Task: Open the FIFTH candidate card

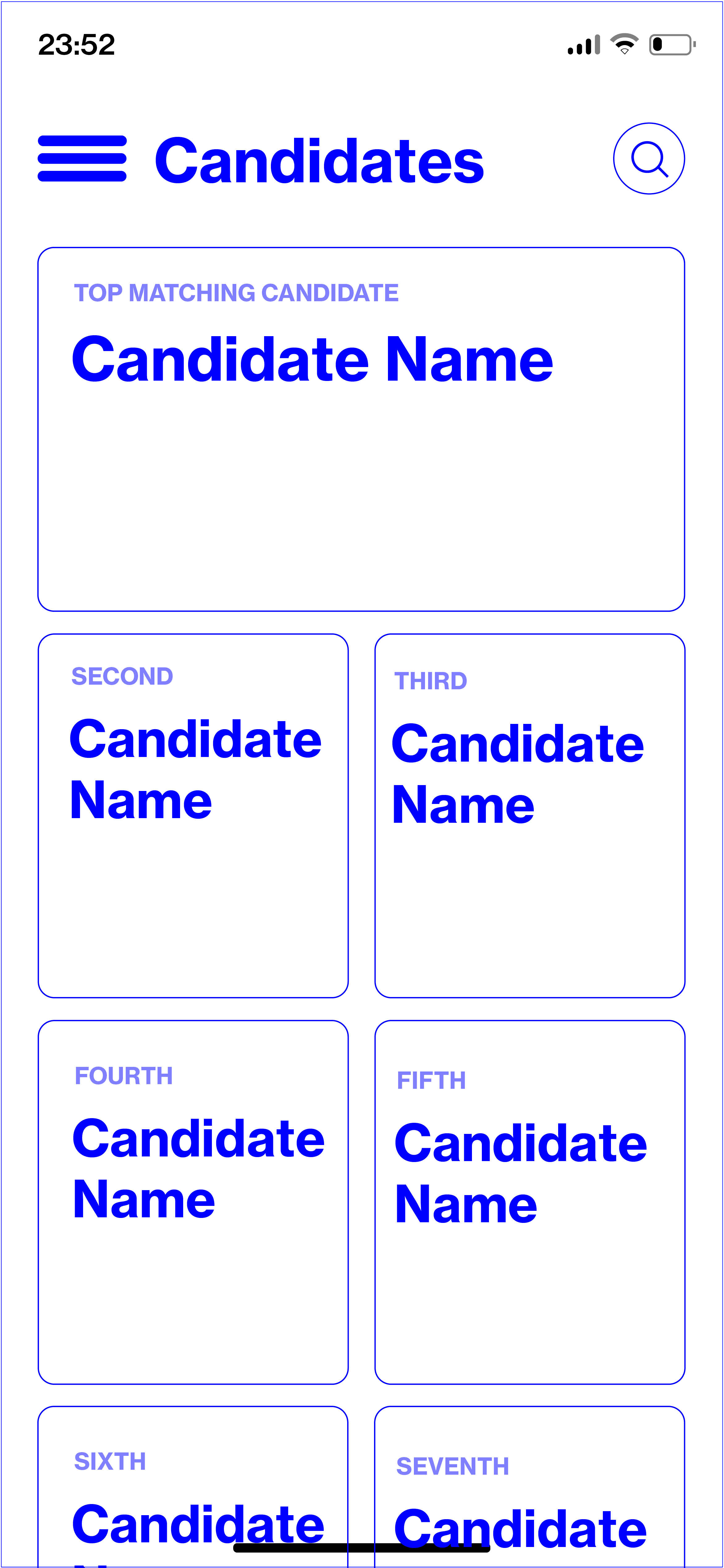Action: pos(530,1202)
